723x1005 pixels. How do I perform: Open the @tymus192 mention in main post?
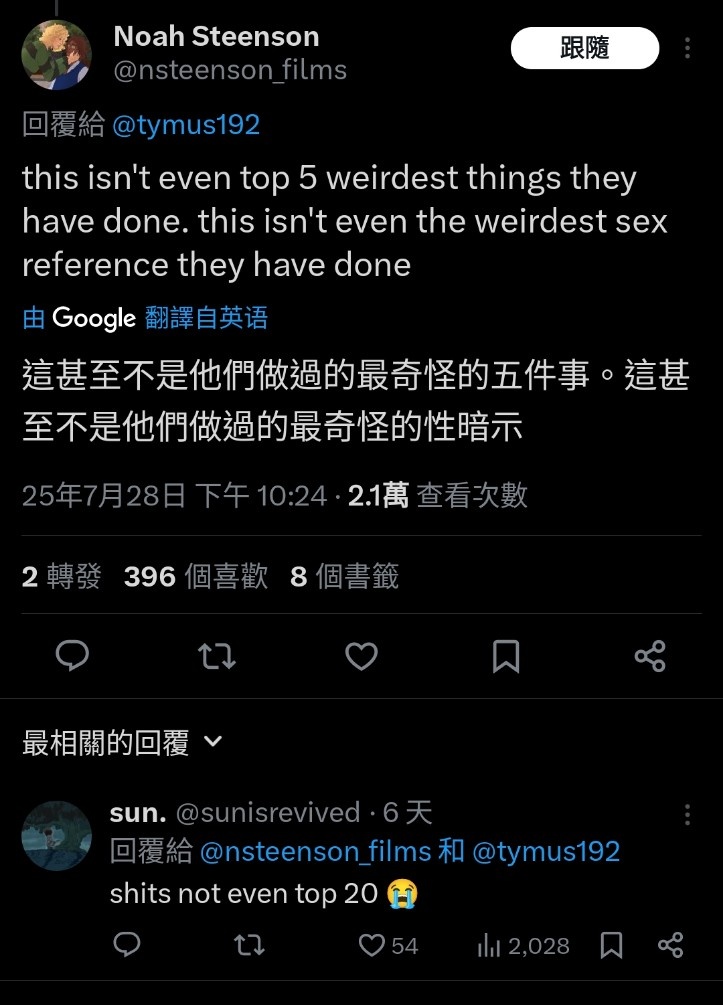pyautogui.click(x=186, y=125)
